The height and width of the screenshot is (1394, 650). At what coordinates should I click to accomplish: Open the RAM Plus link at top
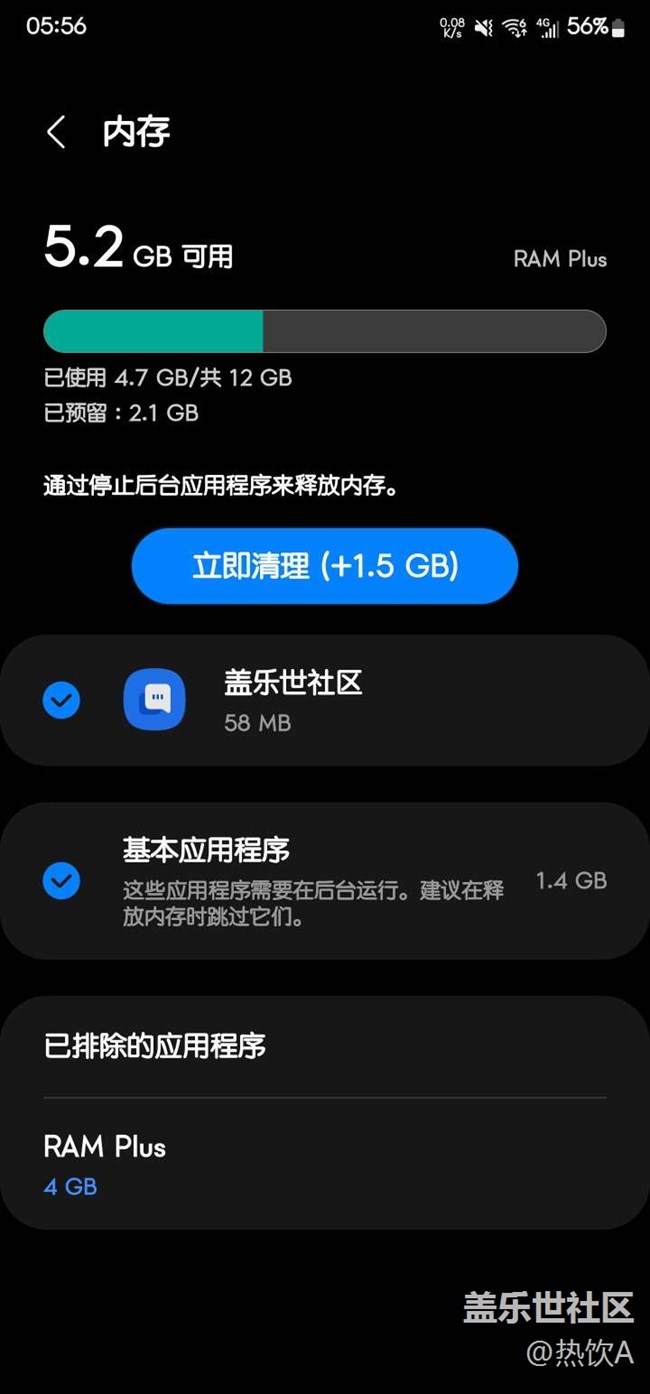[559, 259]
